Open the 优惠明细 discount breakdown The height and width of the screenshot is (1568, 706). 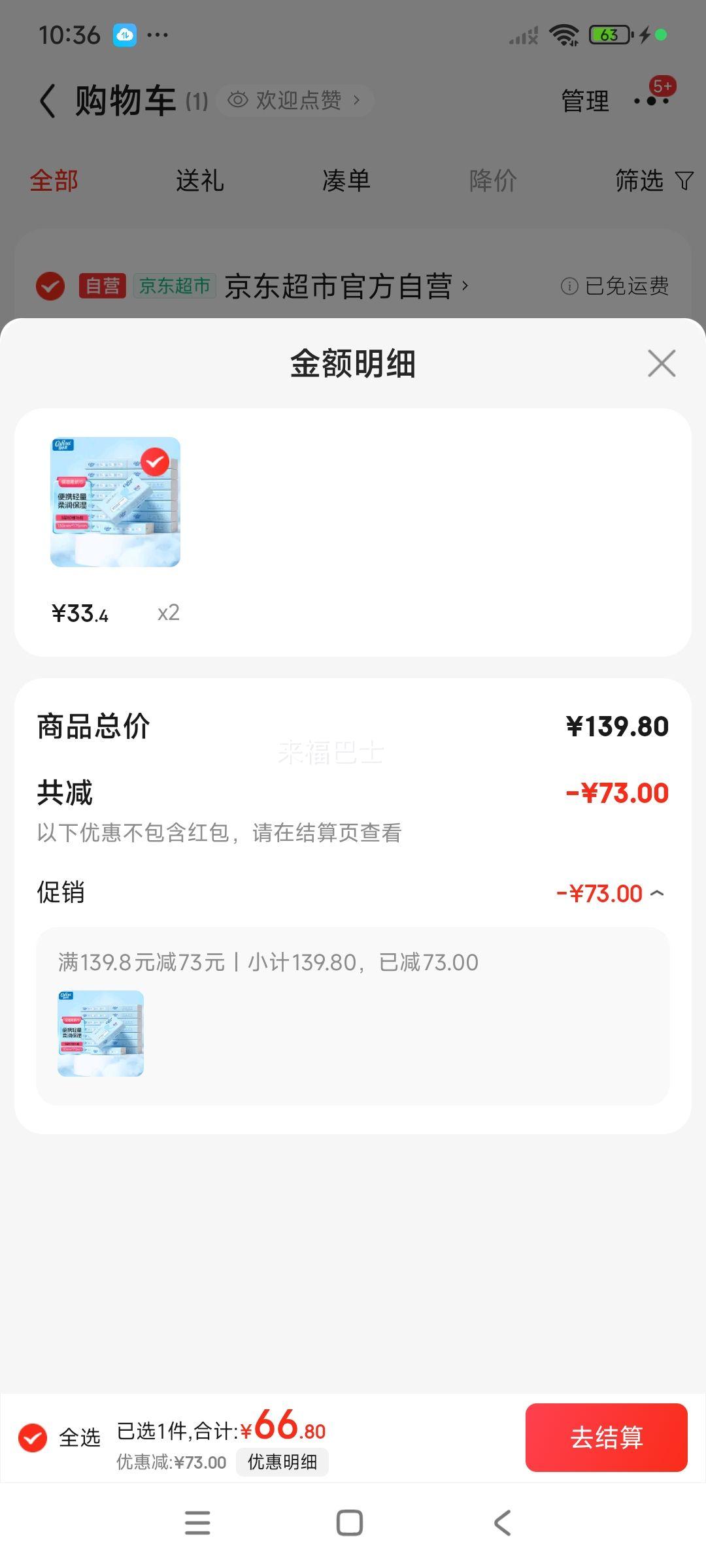point(282,1462)
